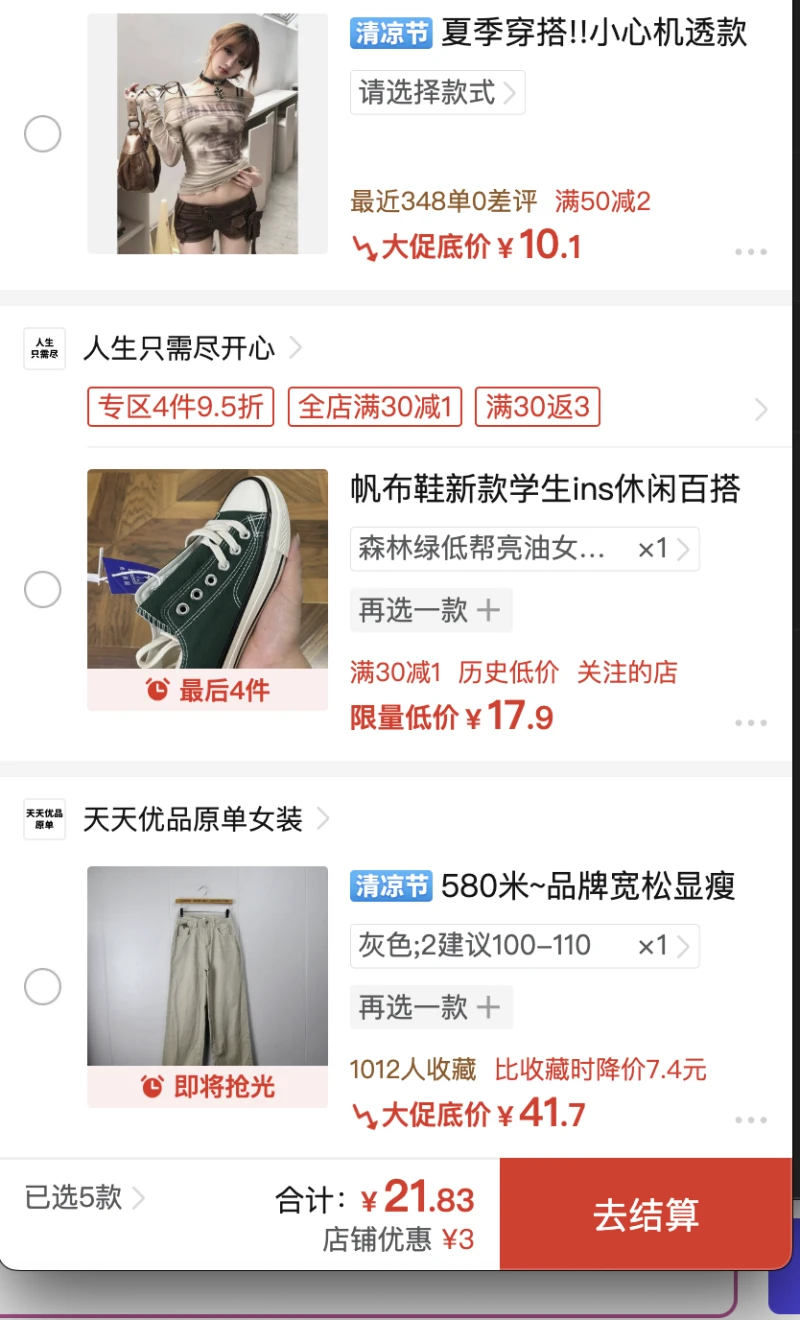This screenshot has width=800, height=1320.
Task: Open the 森林绿低帮 SKU selector
Action: click(524, 548)
